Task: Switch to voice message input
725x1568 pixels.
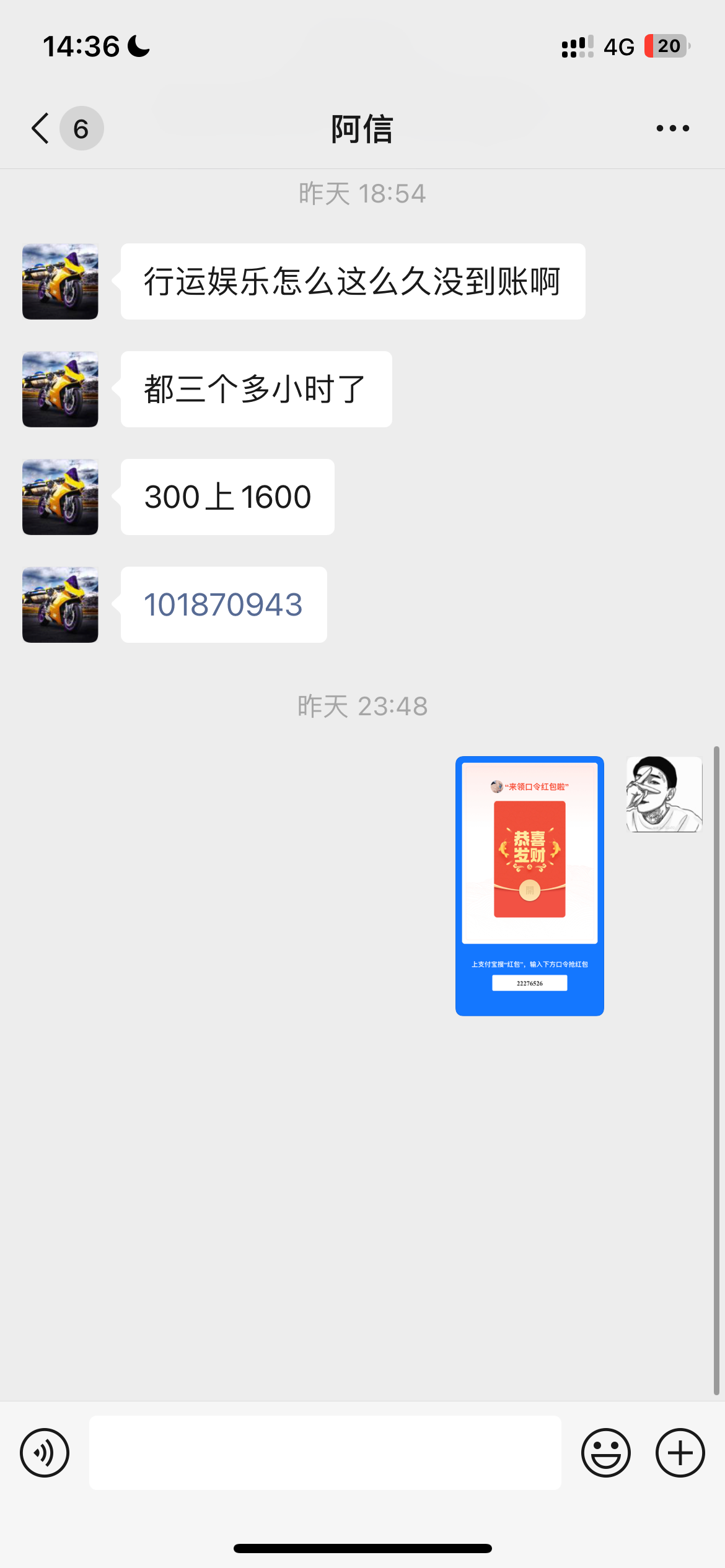Action: (45, 1452)
